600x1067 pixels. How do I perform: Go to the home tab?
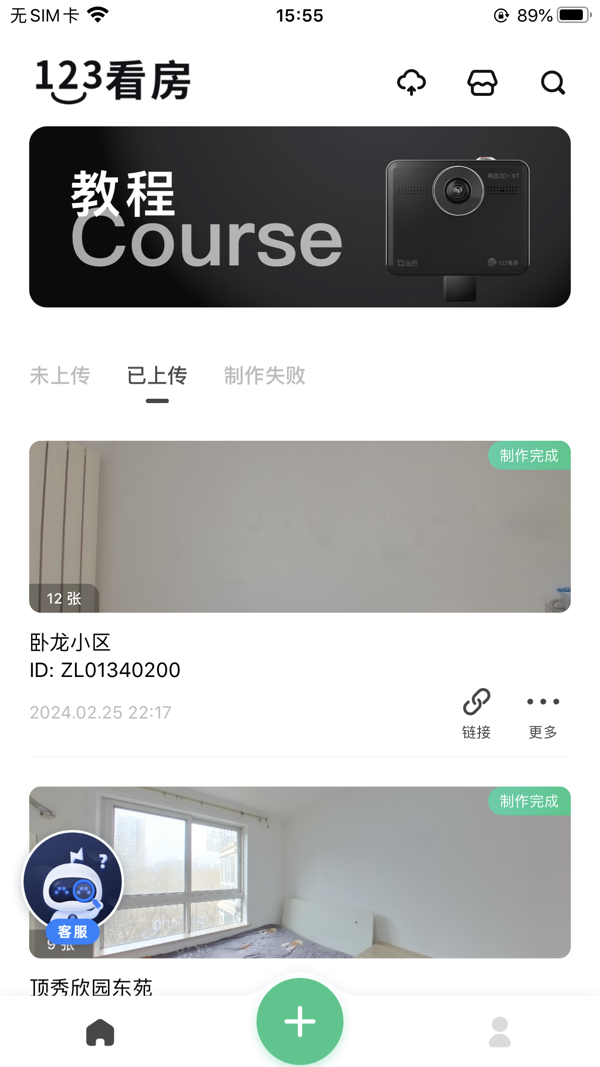click(x=100, y=1032)
